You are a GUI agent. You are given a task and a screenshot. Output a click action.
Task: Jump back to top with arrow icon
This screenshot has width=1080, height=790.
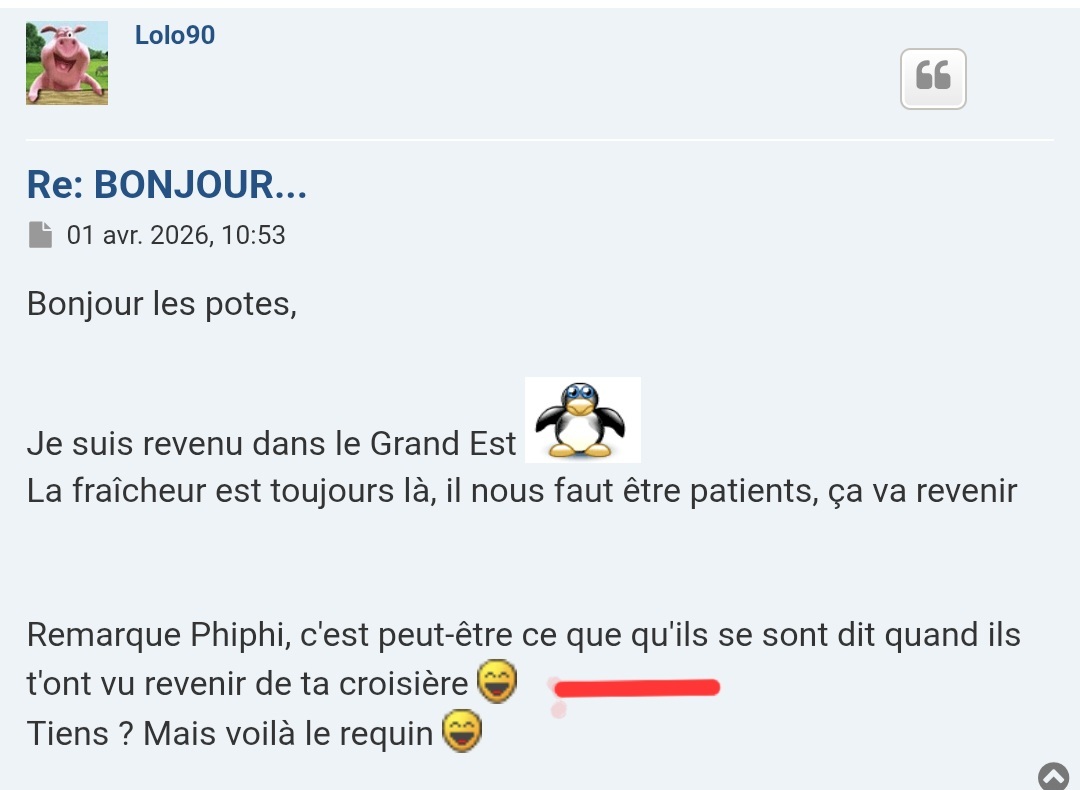coord(1053,776)
